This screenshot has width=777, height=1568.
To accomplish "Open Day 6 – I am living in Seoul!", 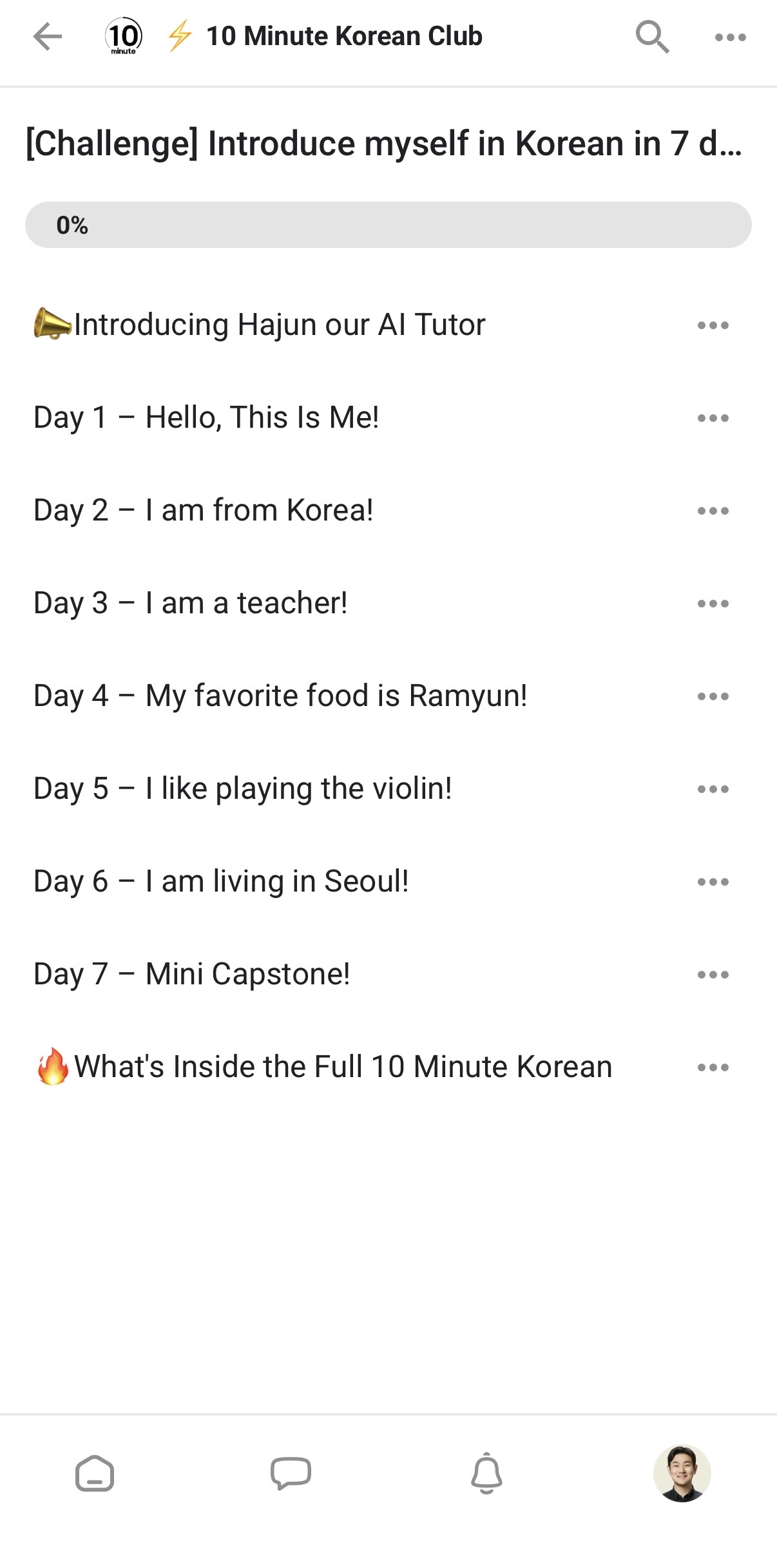I will pyautogui.click(x=221, y=881).
